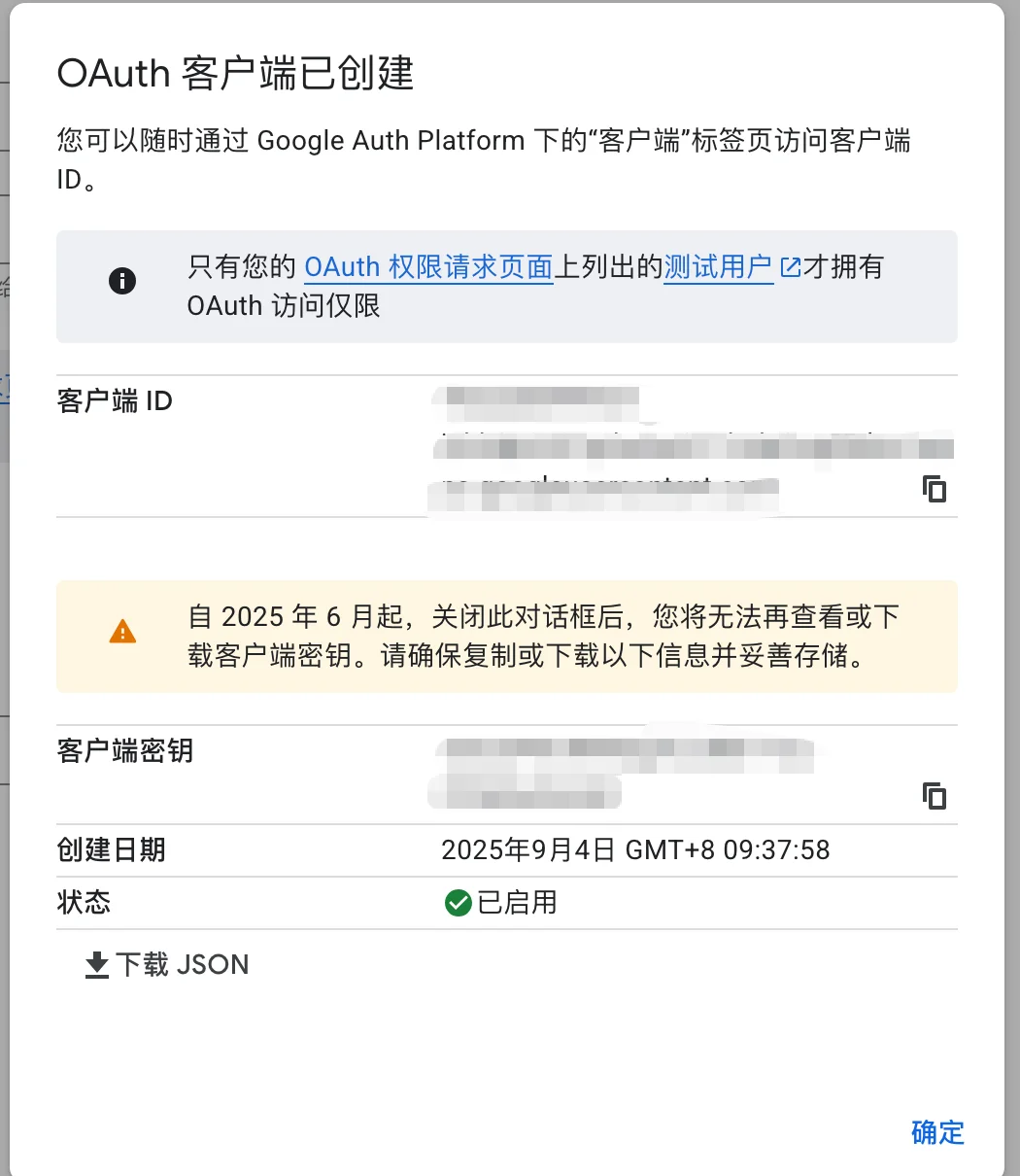Click the external-link icon beside 测试用户
This screenshot has height=1176, width=1020.
click(x=789, y=265)
